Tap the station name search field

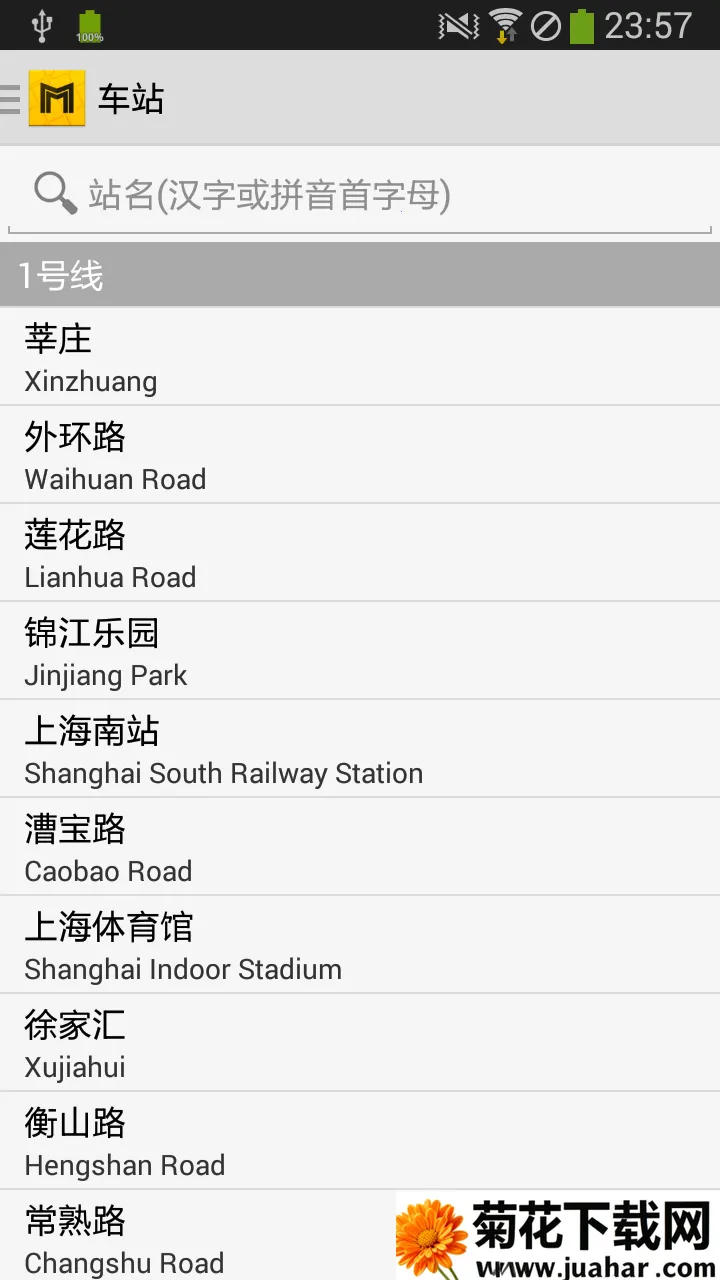click(360, 194)
